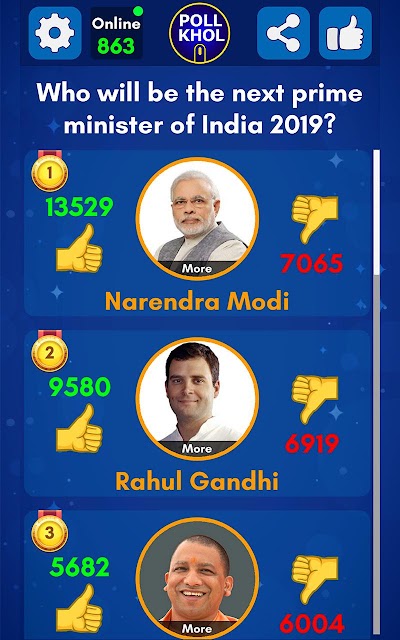Upvote Narendra Modi with thumbs up

pos(79,248)
